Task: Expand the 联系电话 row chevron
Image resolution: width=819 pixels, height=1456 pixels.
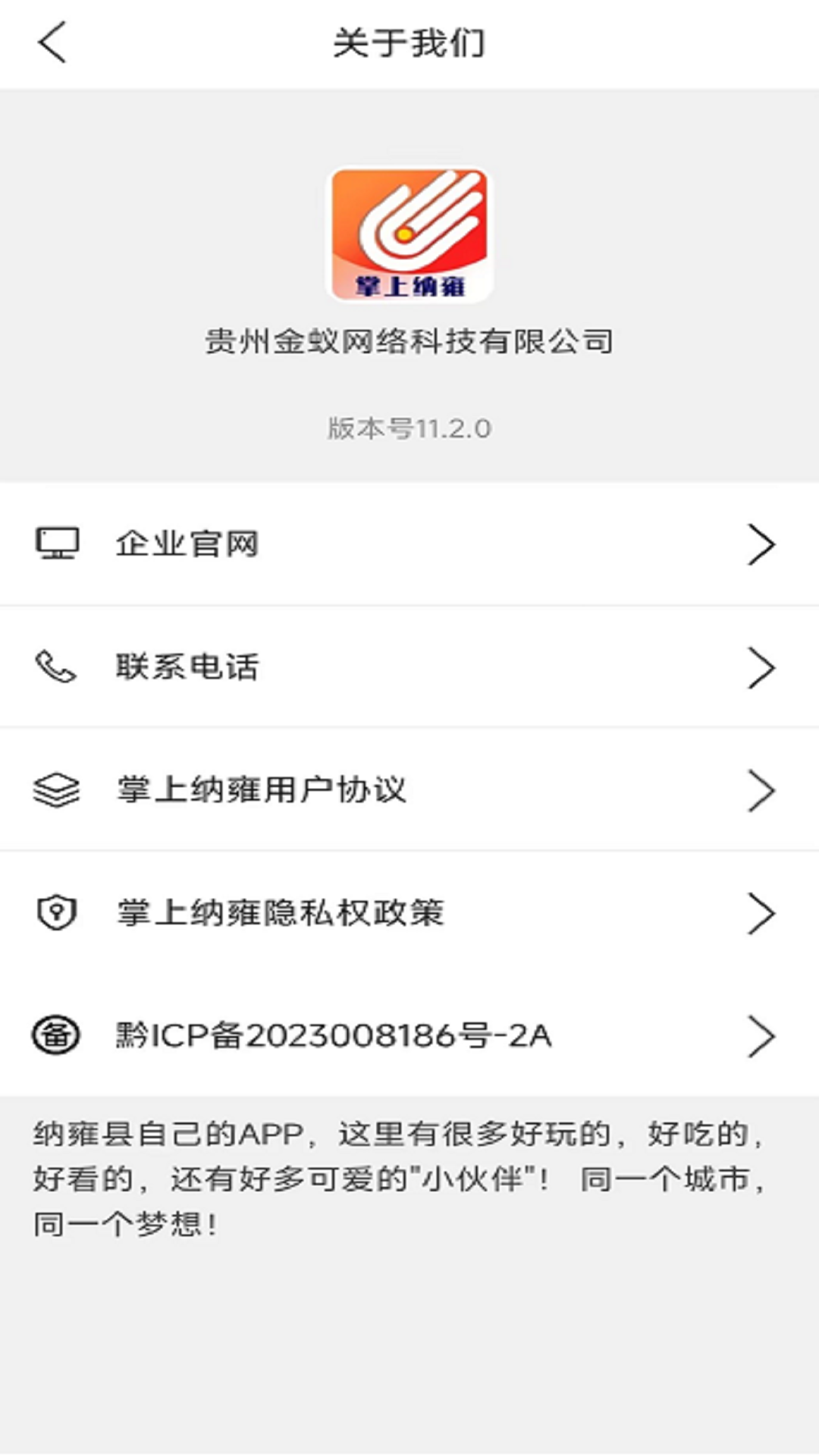Action: (x=762, y=667)
